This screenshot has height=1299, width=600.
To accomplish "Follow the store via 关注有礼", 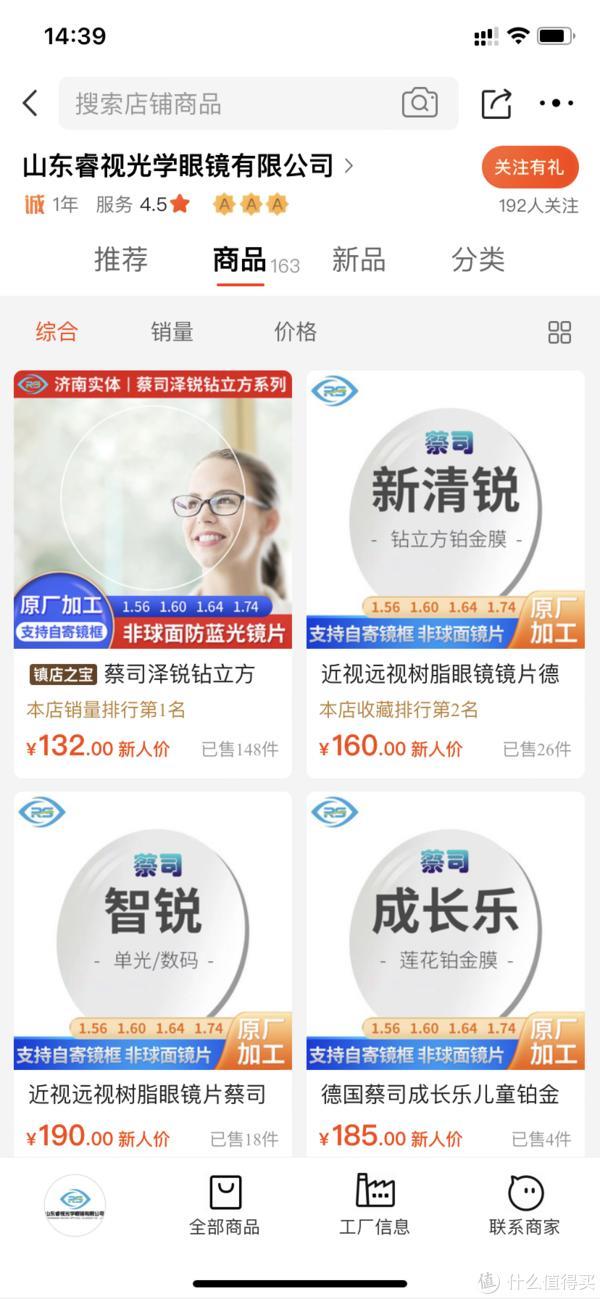I will pos(530,167).
